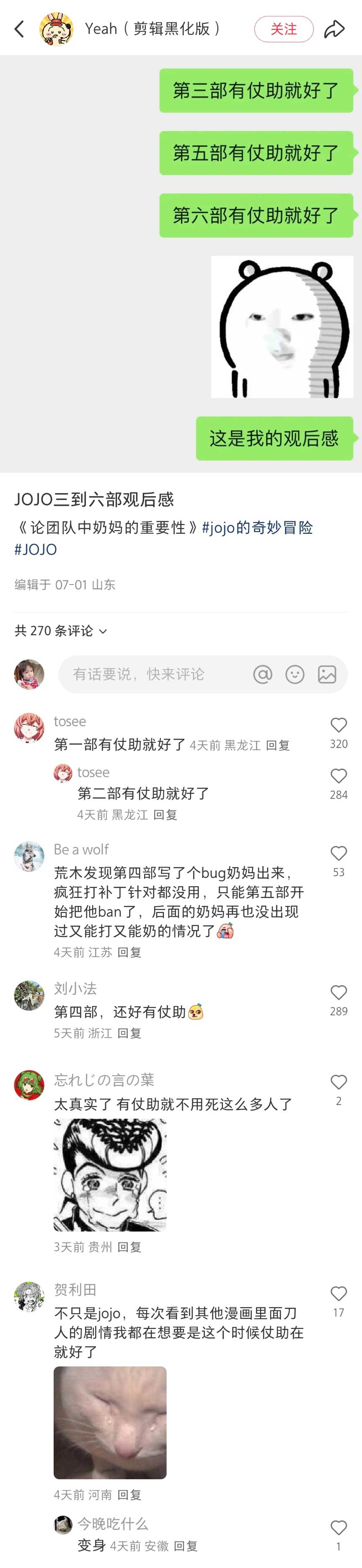Screen dimensions: 362x1568
Task: Like tosee's reply 第二部有仗助就好了
Action: (338, 776)
